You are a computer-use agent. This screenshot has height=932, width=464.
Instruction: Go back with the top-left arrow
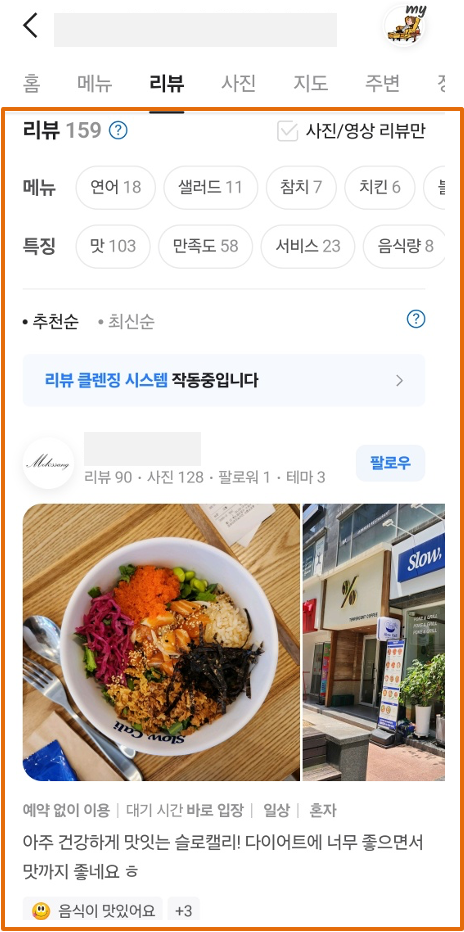[30, 26]
